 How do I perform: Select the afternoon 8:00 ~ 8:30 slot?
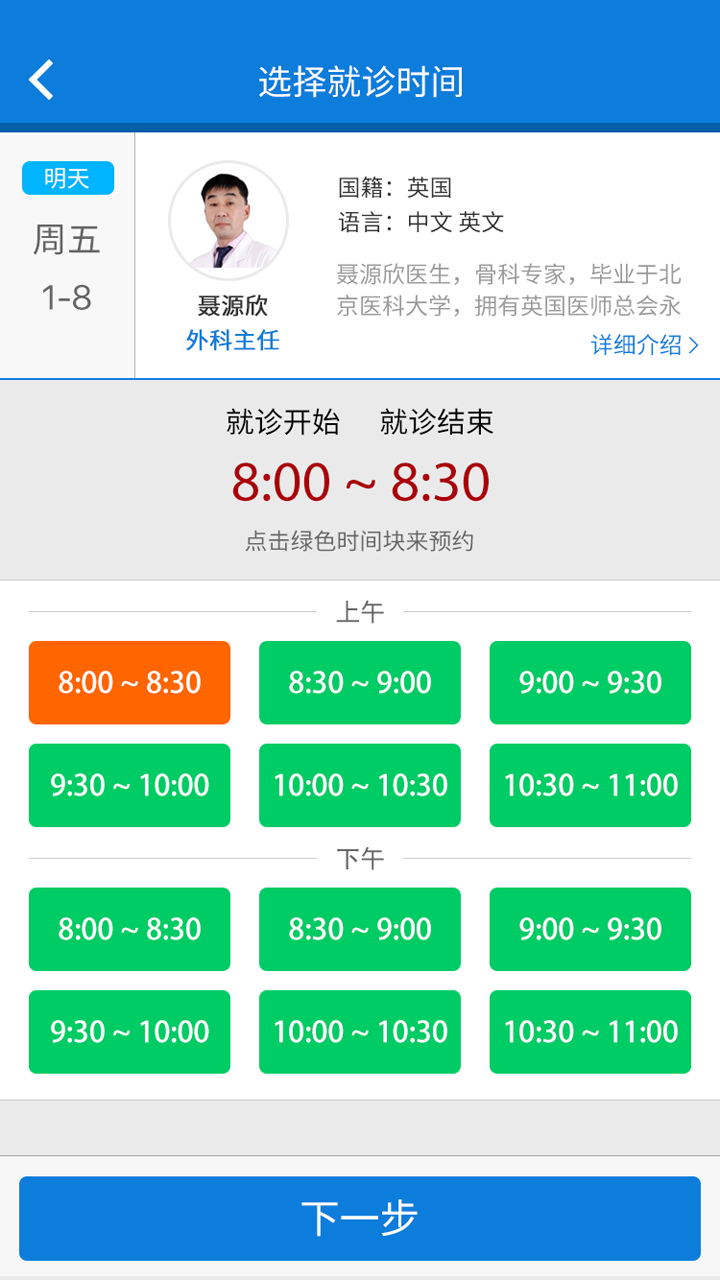click(x=129, y=929)
